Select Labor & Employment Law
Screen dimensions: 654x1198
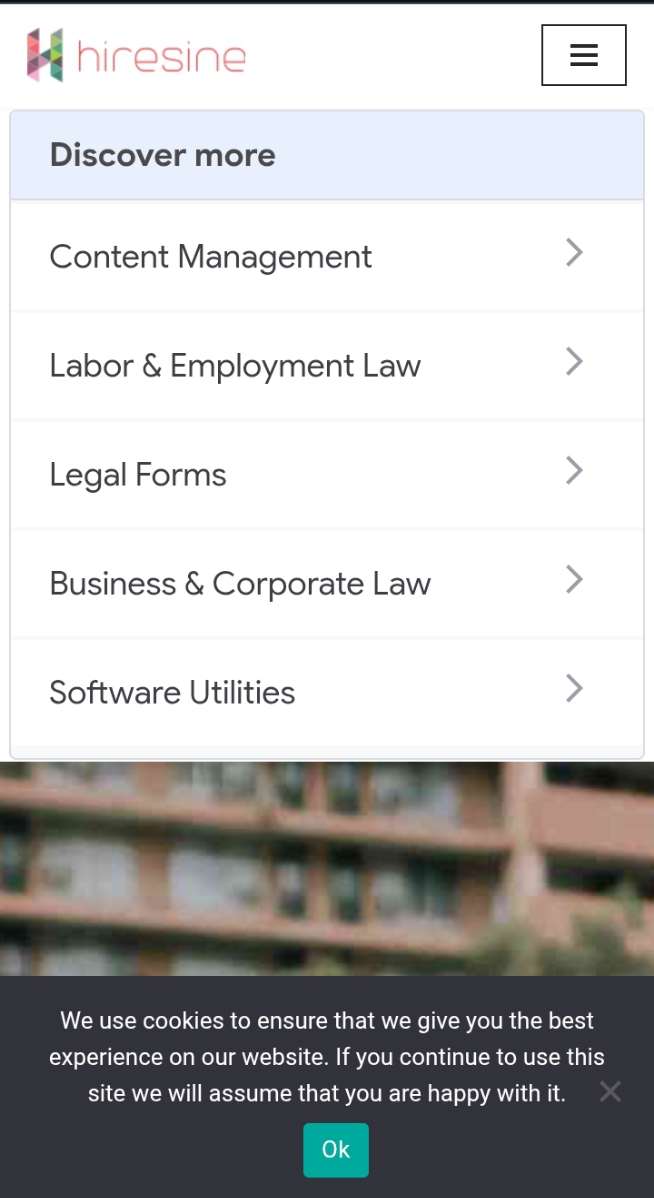pyautogui.click(x=327, y=365)
